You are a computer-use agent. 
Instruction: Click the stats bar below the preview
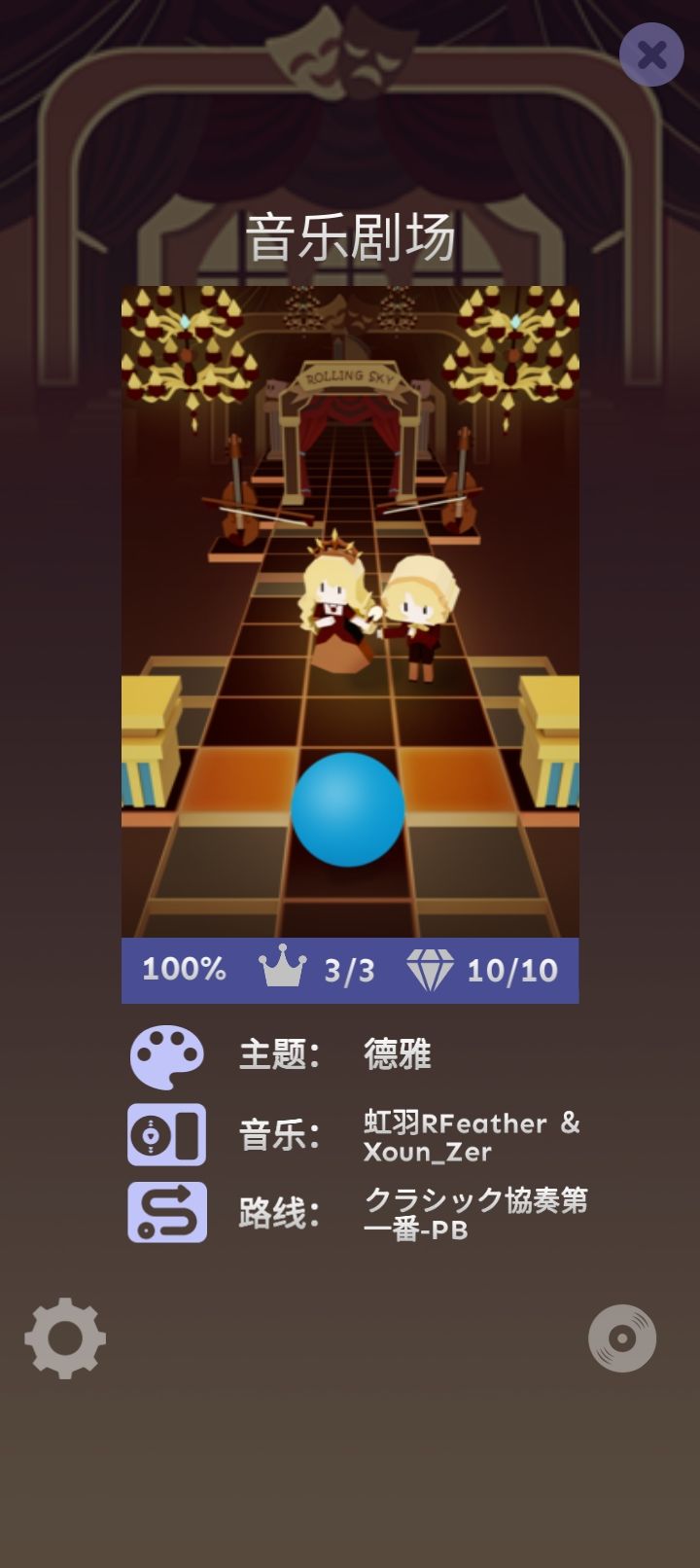pyautogui.click(x=350, y=969)
